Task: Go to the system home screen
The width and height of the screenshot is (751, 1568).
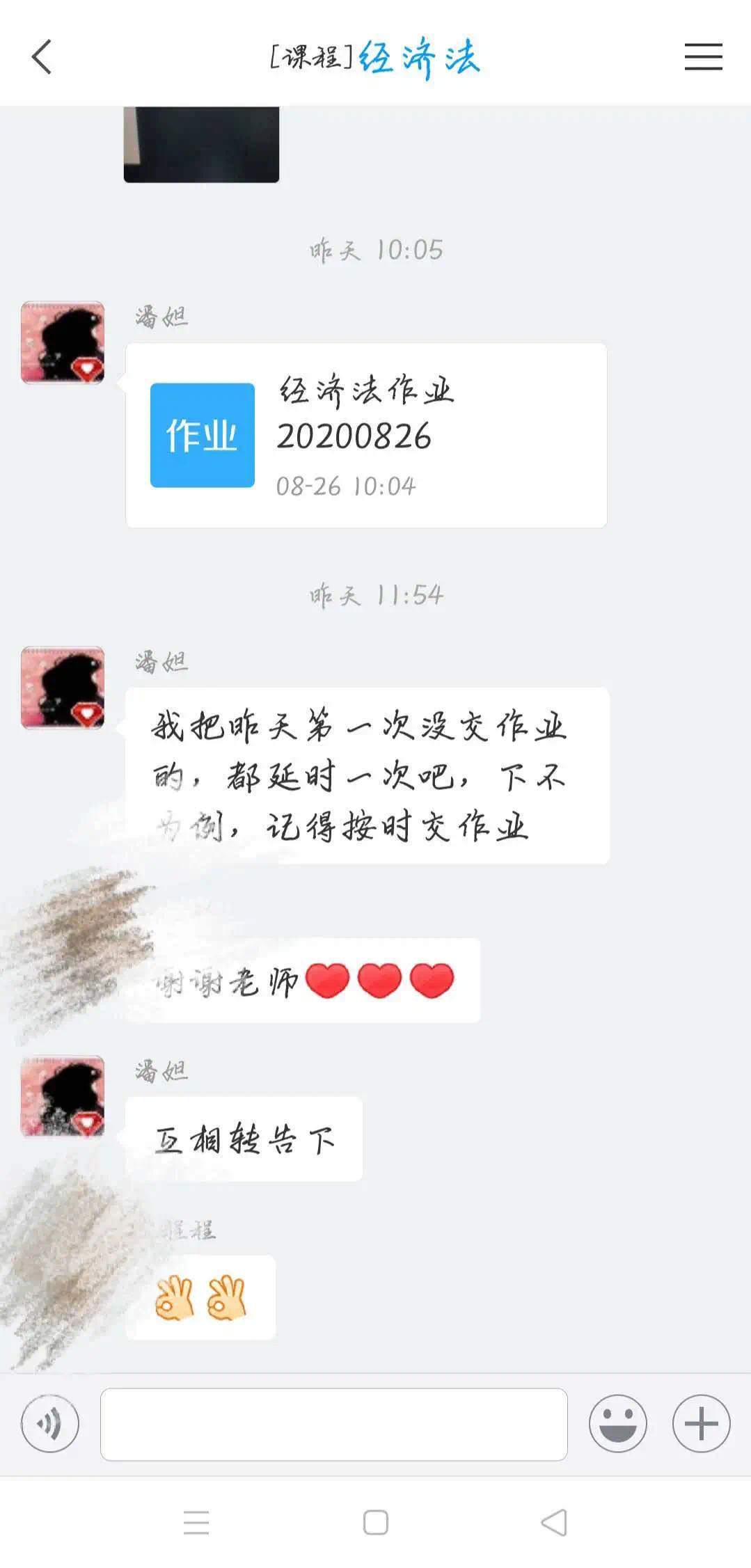Action: 376,1523
